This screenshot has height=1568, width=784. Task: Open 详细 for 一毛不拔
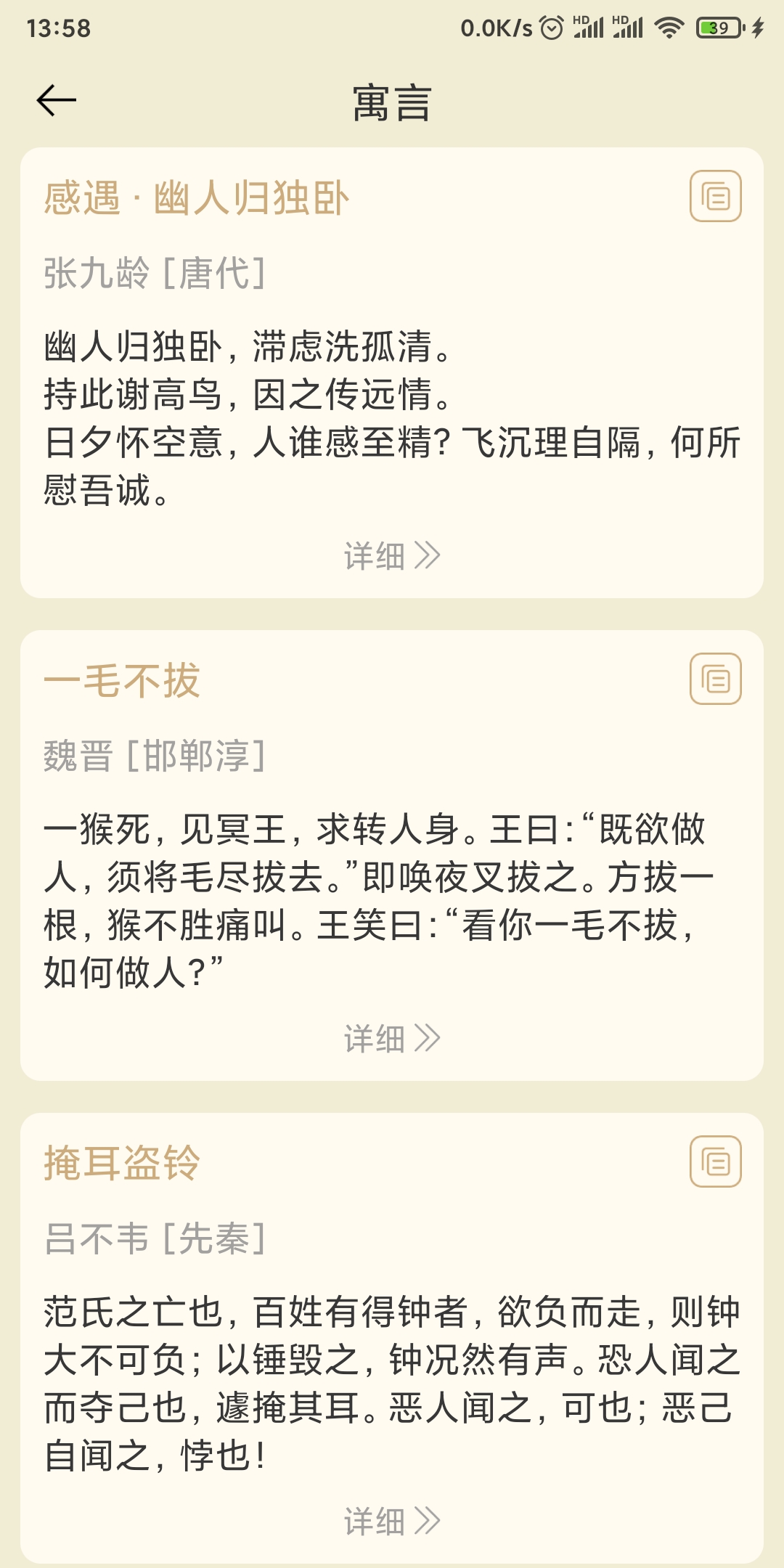pos(392,1038)
